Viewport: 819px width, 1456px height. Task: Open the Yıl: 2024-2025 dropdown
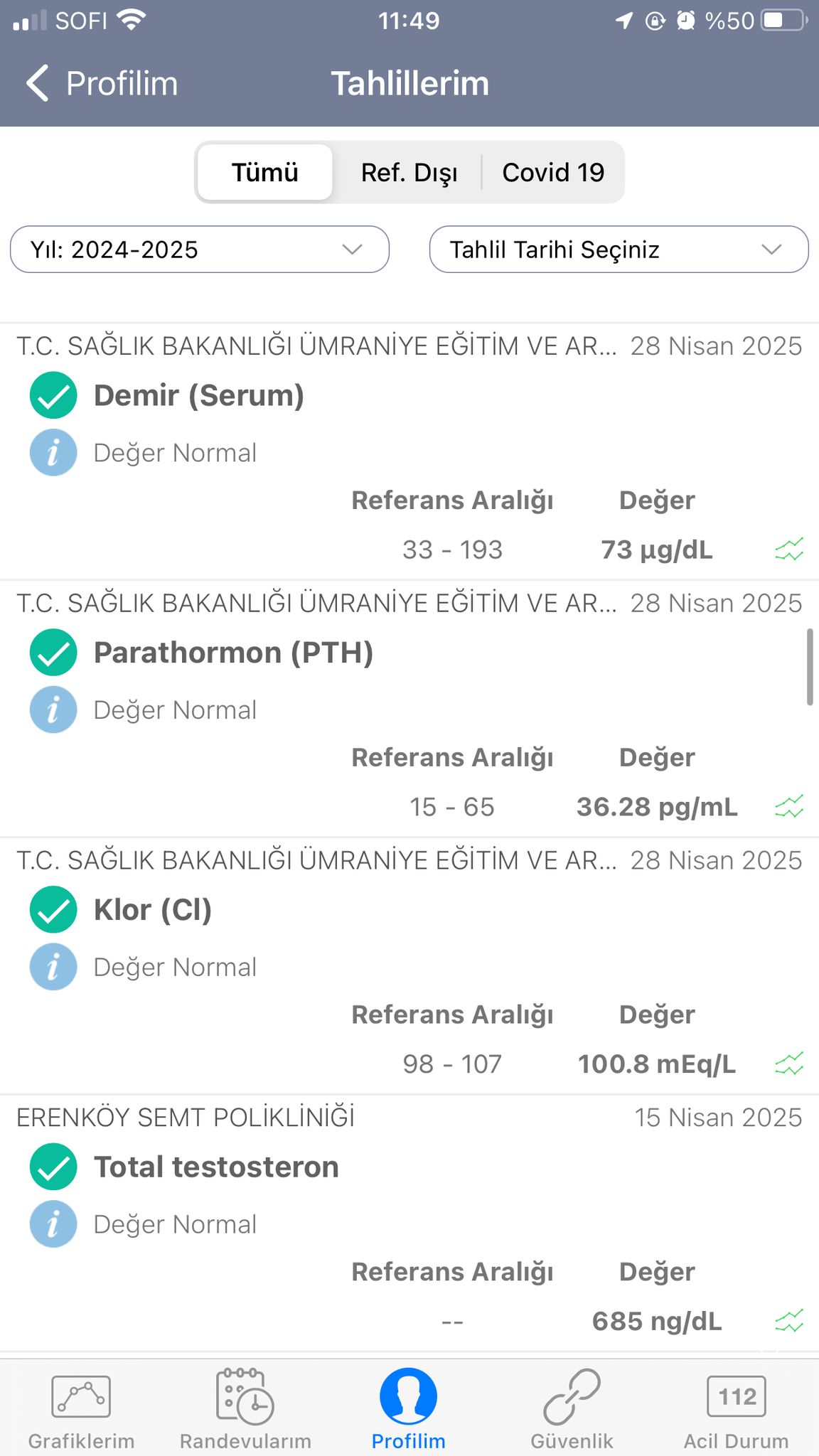pyautogui.click(x=200, y=250)
